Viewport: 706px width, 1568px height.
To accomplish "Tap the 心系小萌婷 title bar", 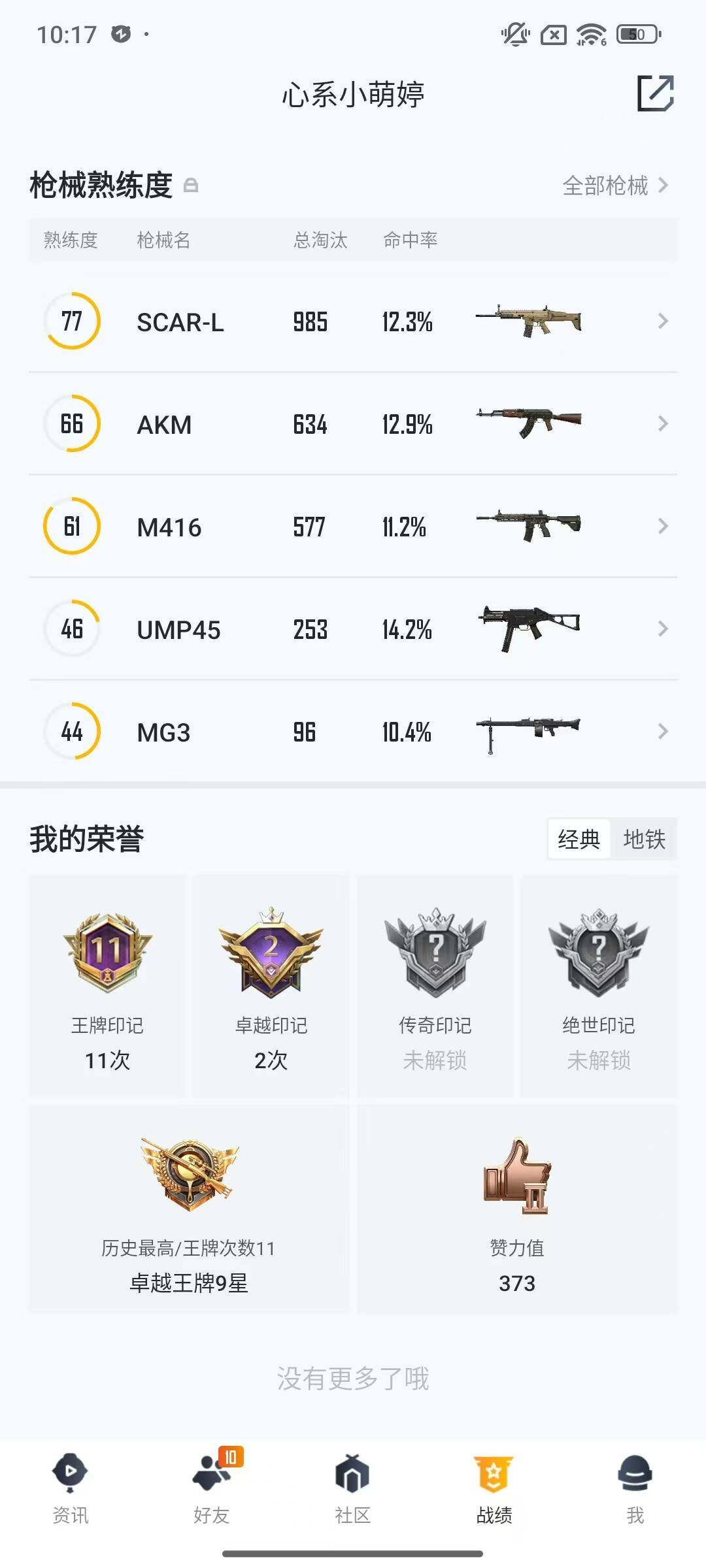I will point(353,95).
